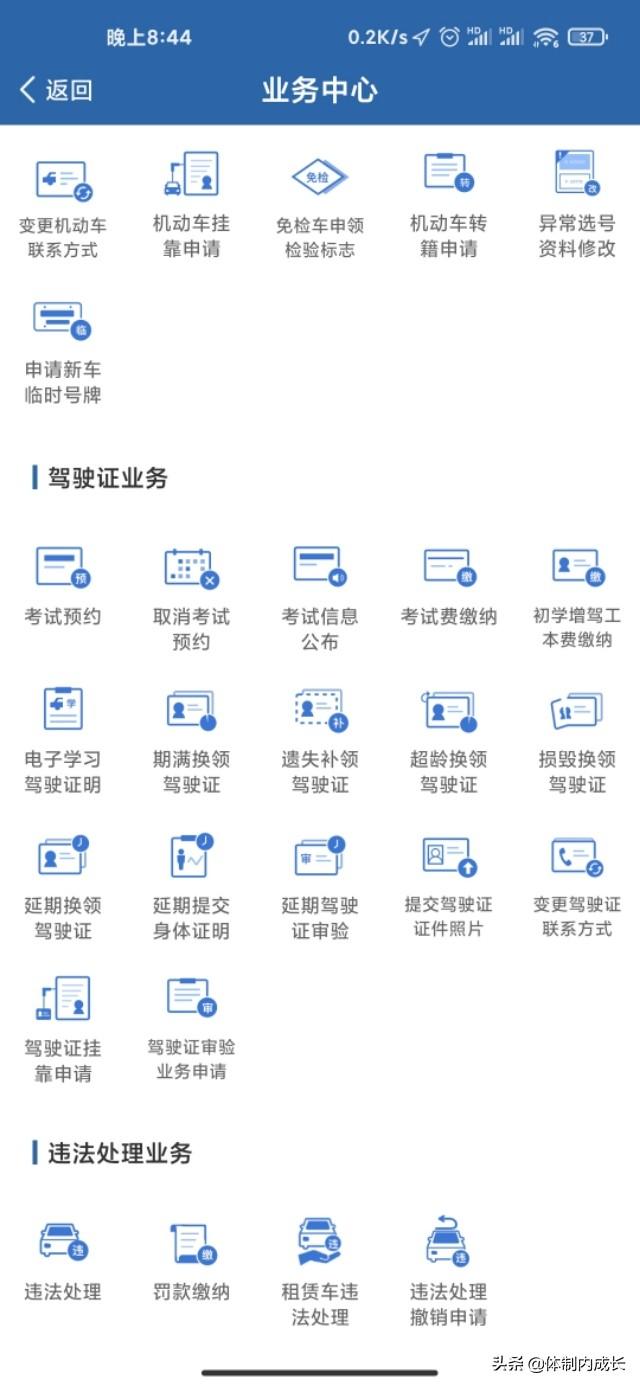Open 考试预约 service
The height and width of the screenshot is (1386, 640).
click(63, 586)
